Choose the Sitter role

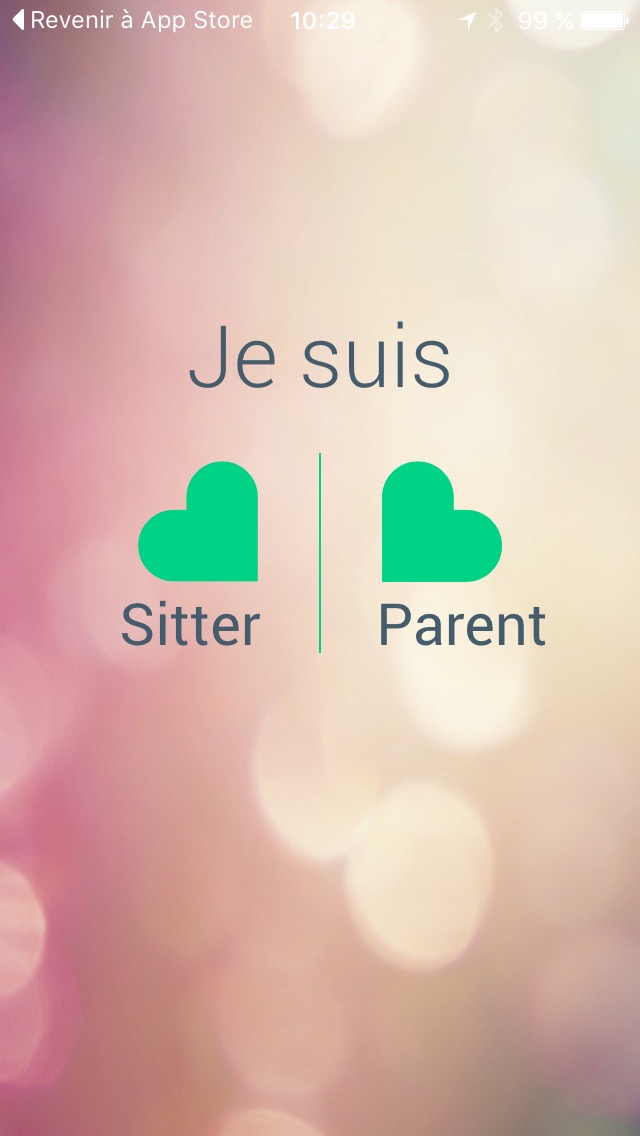click(x=195, y=555)
